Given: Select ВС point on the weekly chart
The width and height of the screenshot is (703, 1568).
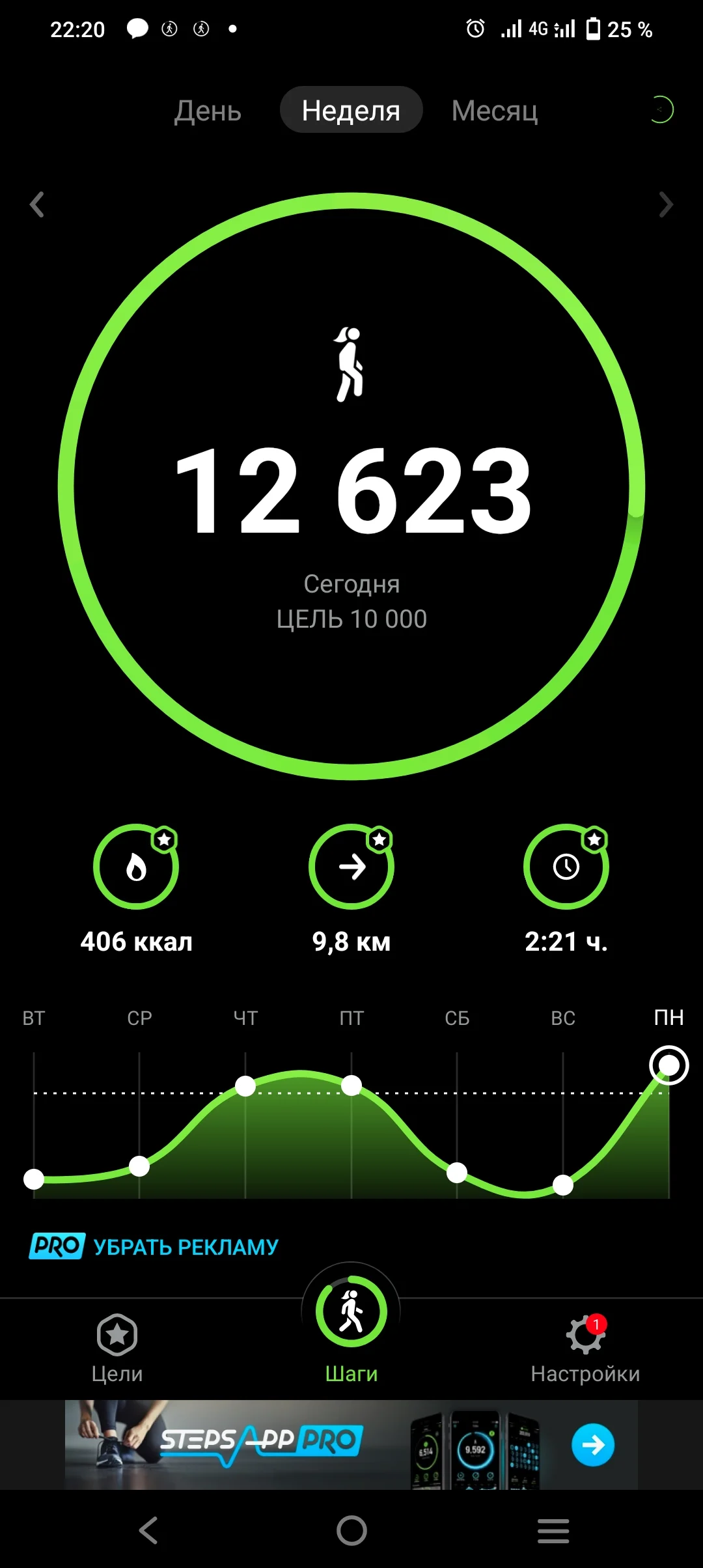Looking at the screenshot, I should 563,1185.
